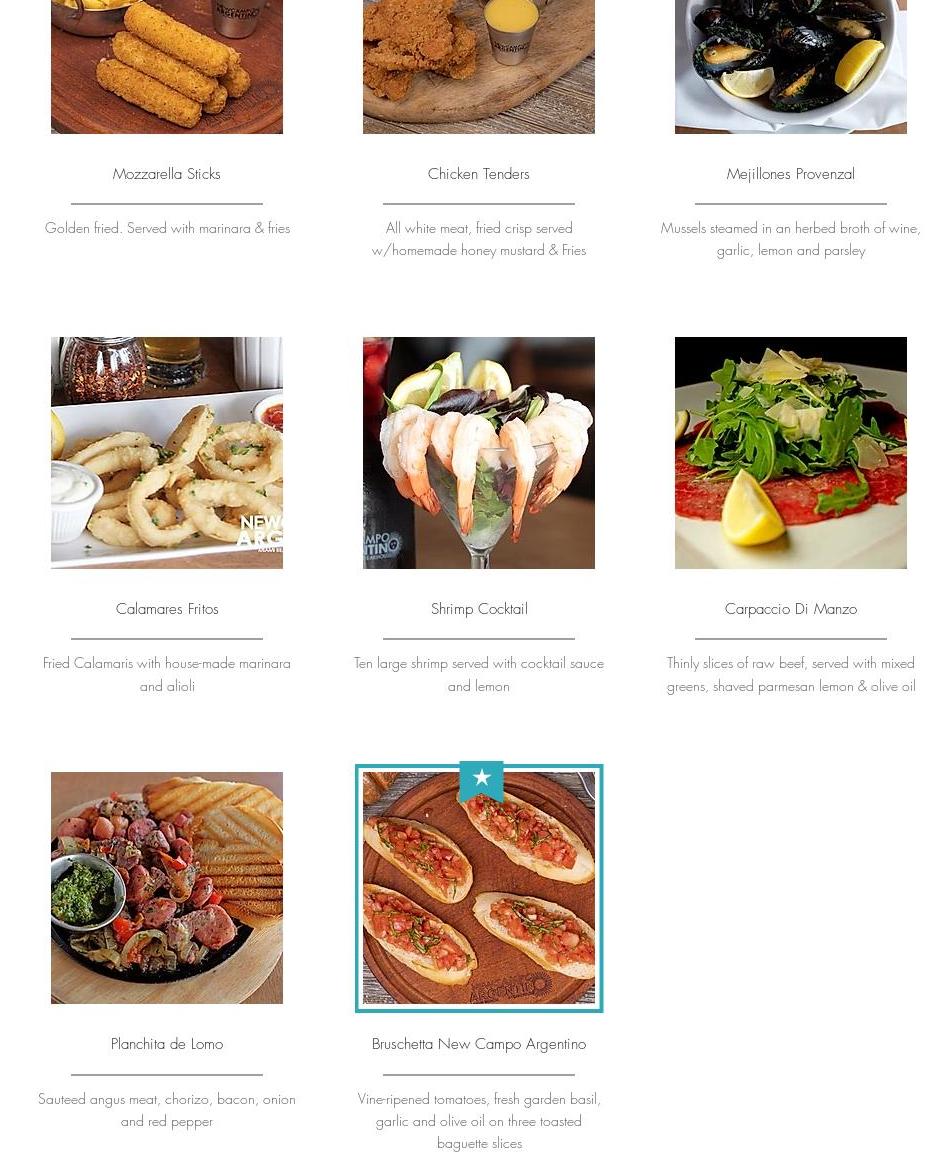Select the Planchita de Lomo dish
The height and width of the screenshot is (1166, 945).
click(167, 888)
